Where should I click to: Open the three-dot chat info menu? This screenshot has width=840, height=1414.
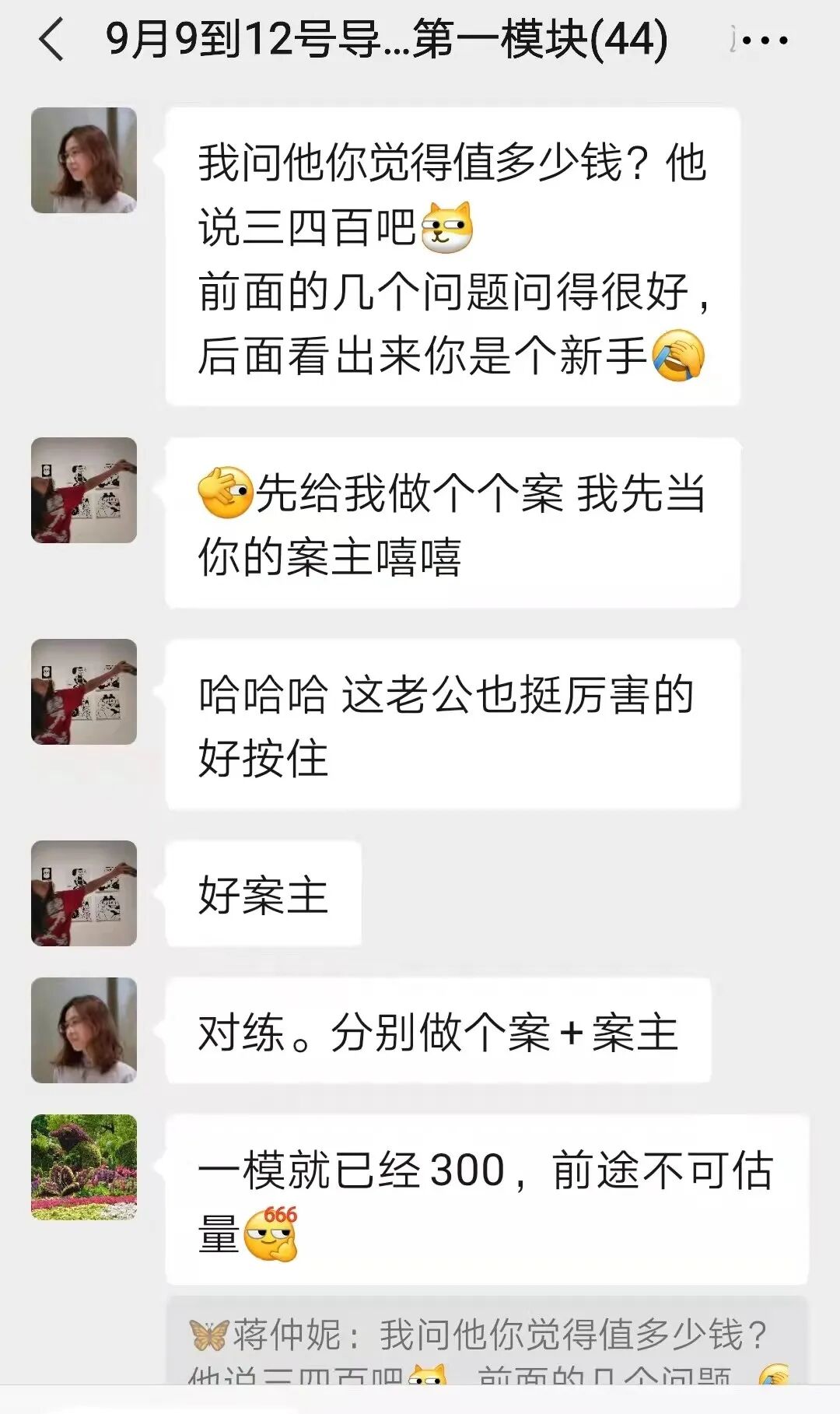pos(765,40)
